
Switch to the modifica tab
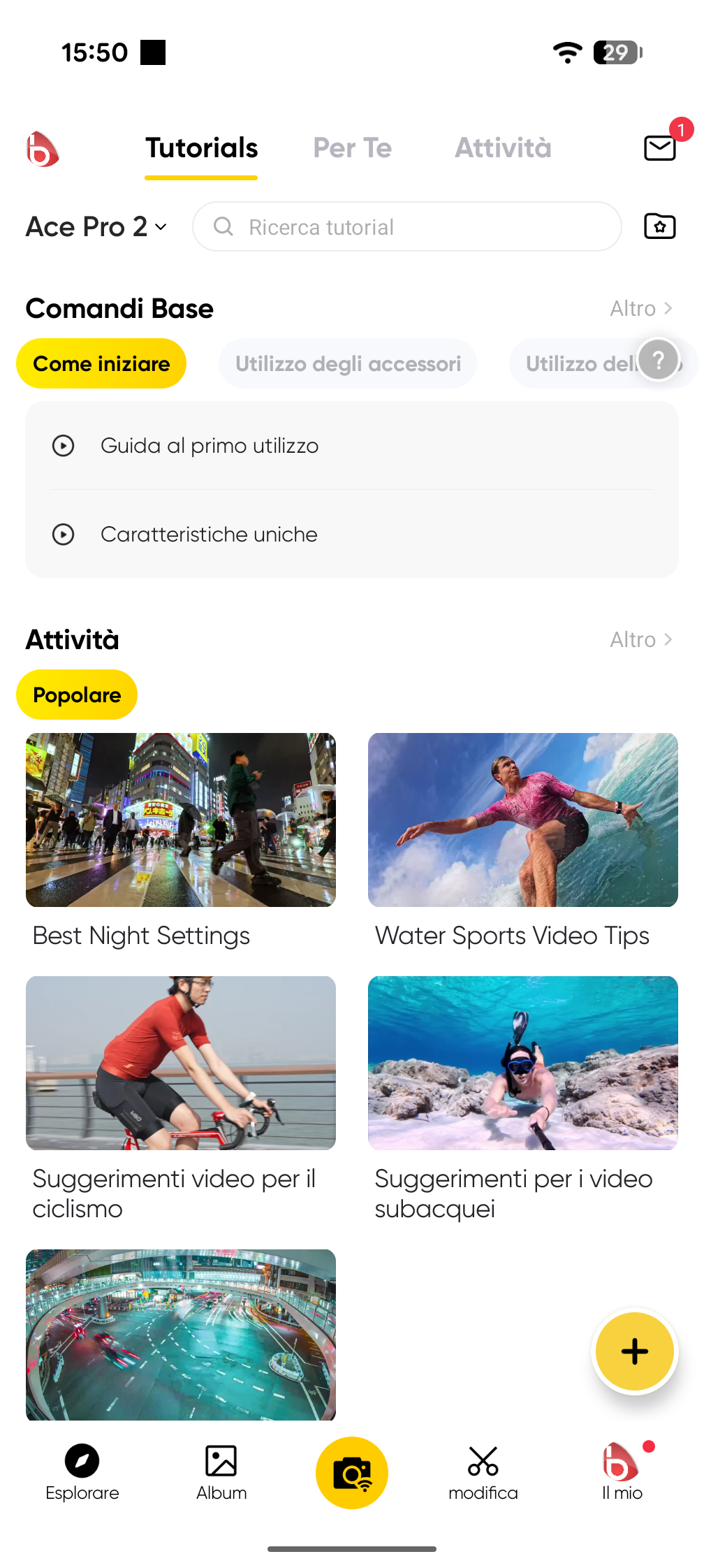(x=483, y=1472)
